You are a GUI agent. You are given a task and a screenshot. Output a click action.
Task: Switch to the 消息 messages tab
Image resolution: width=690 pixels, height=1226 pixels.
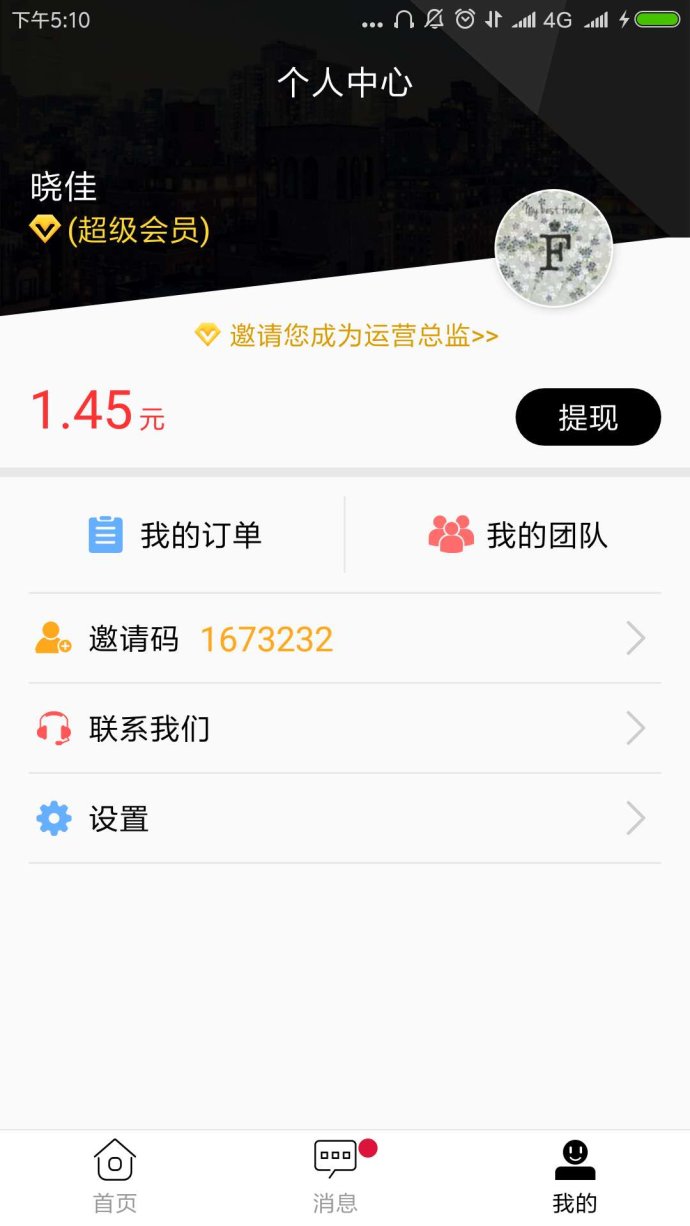(336, 1176)
